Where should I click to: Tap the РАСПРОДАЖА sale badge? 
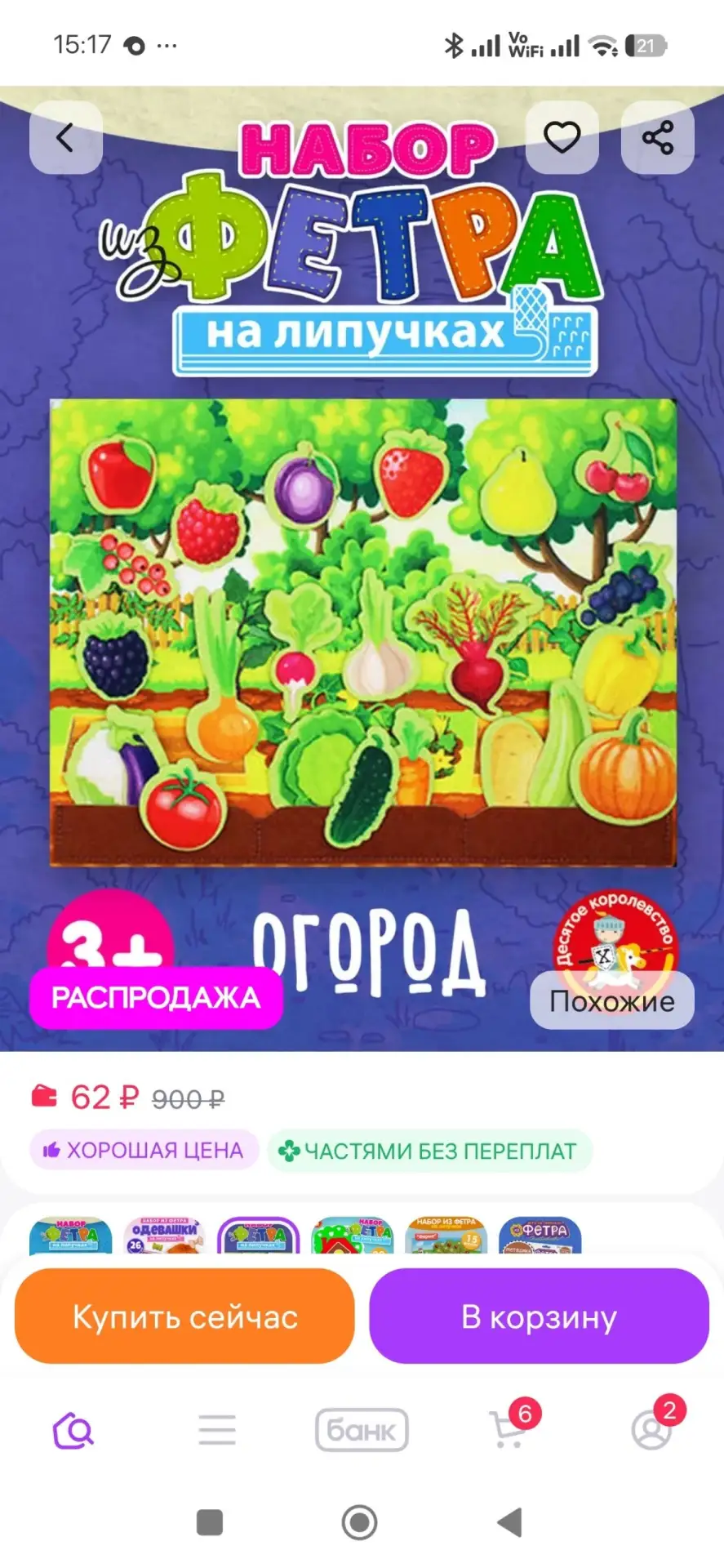(x=156, y=997)
